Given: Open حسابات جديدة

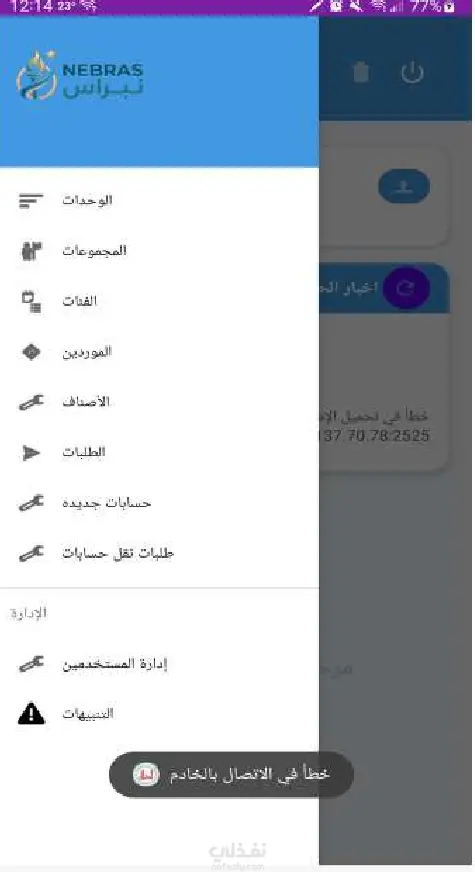Looking at the screenshot, I should 160,503.
